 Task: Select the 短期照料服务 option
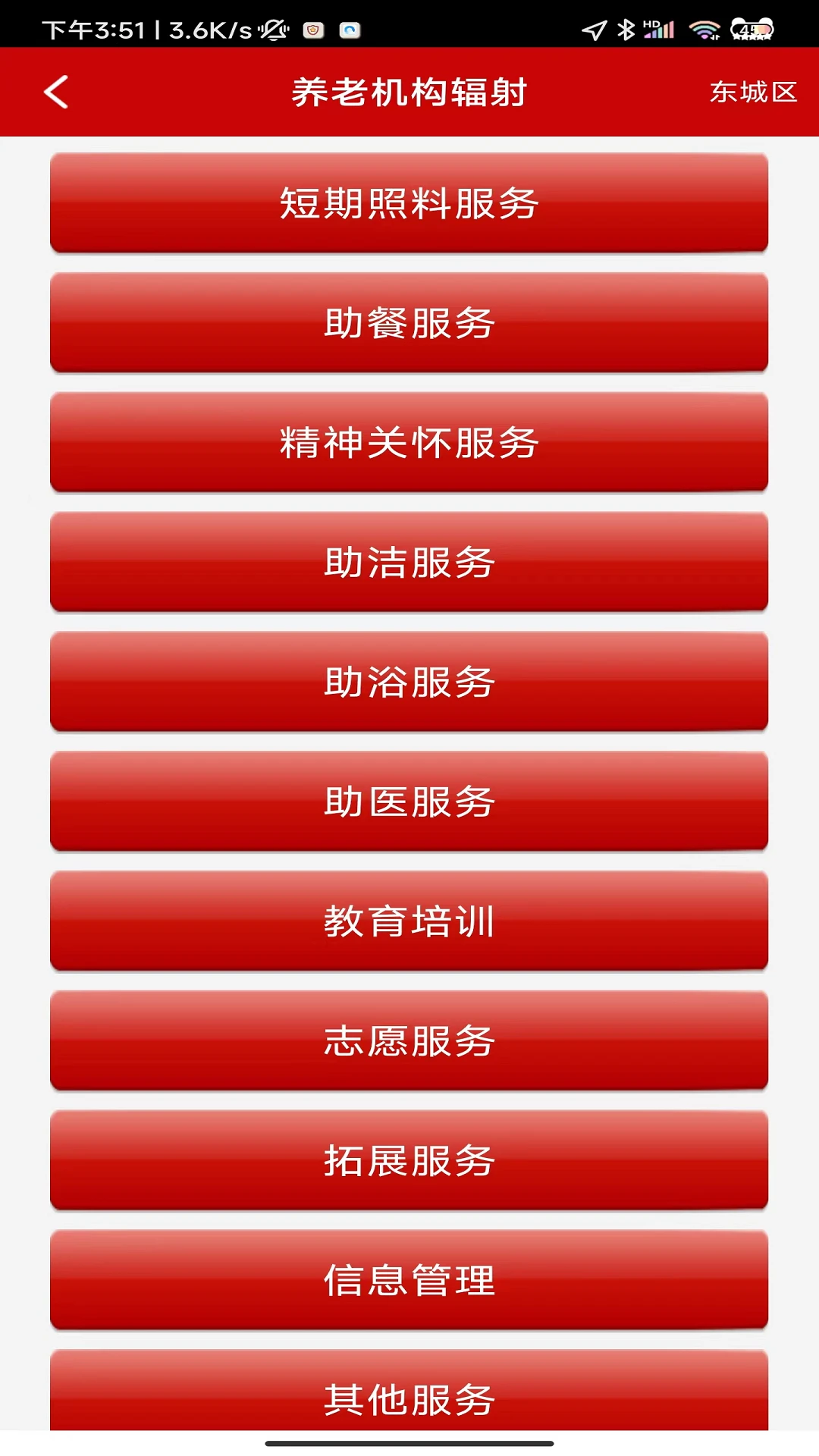(x=409, y=202)
